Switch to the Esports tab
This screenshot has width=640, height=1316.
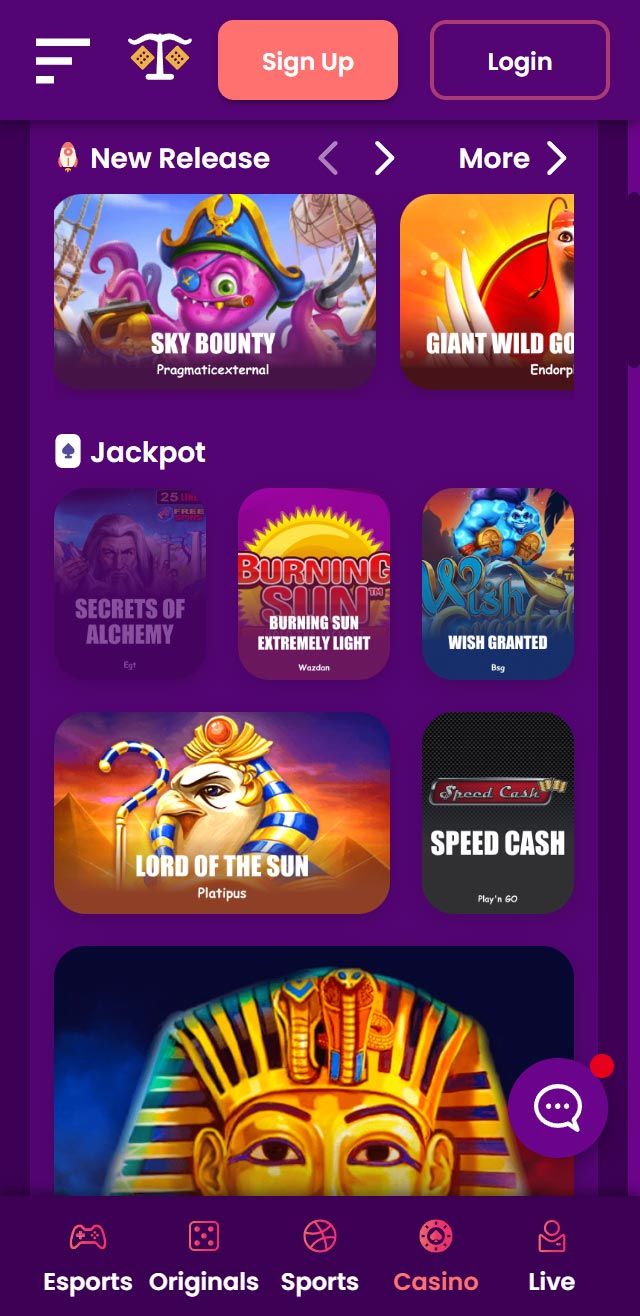[88, 1256]
